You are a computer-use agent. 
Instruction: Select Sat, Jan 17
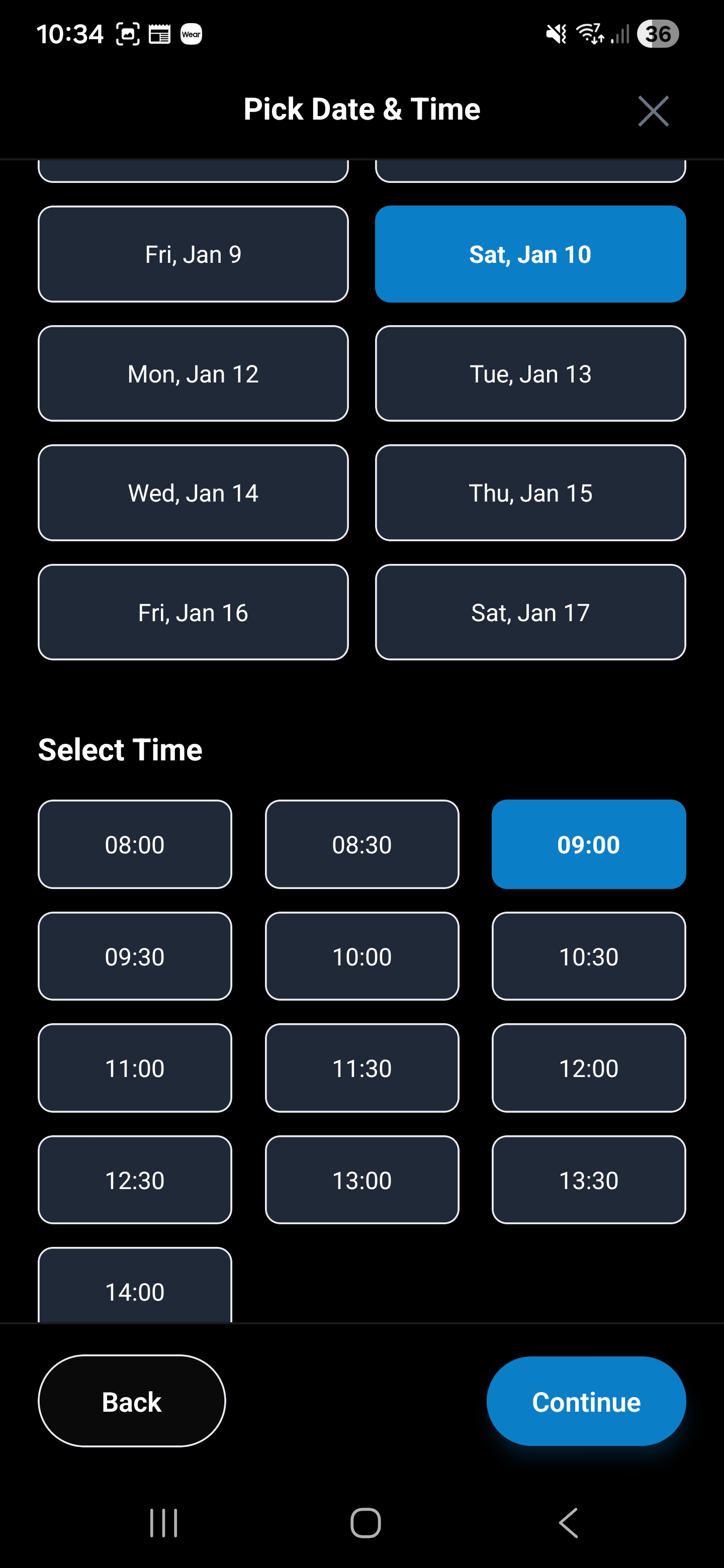coord(529,612)
